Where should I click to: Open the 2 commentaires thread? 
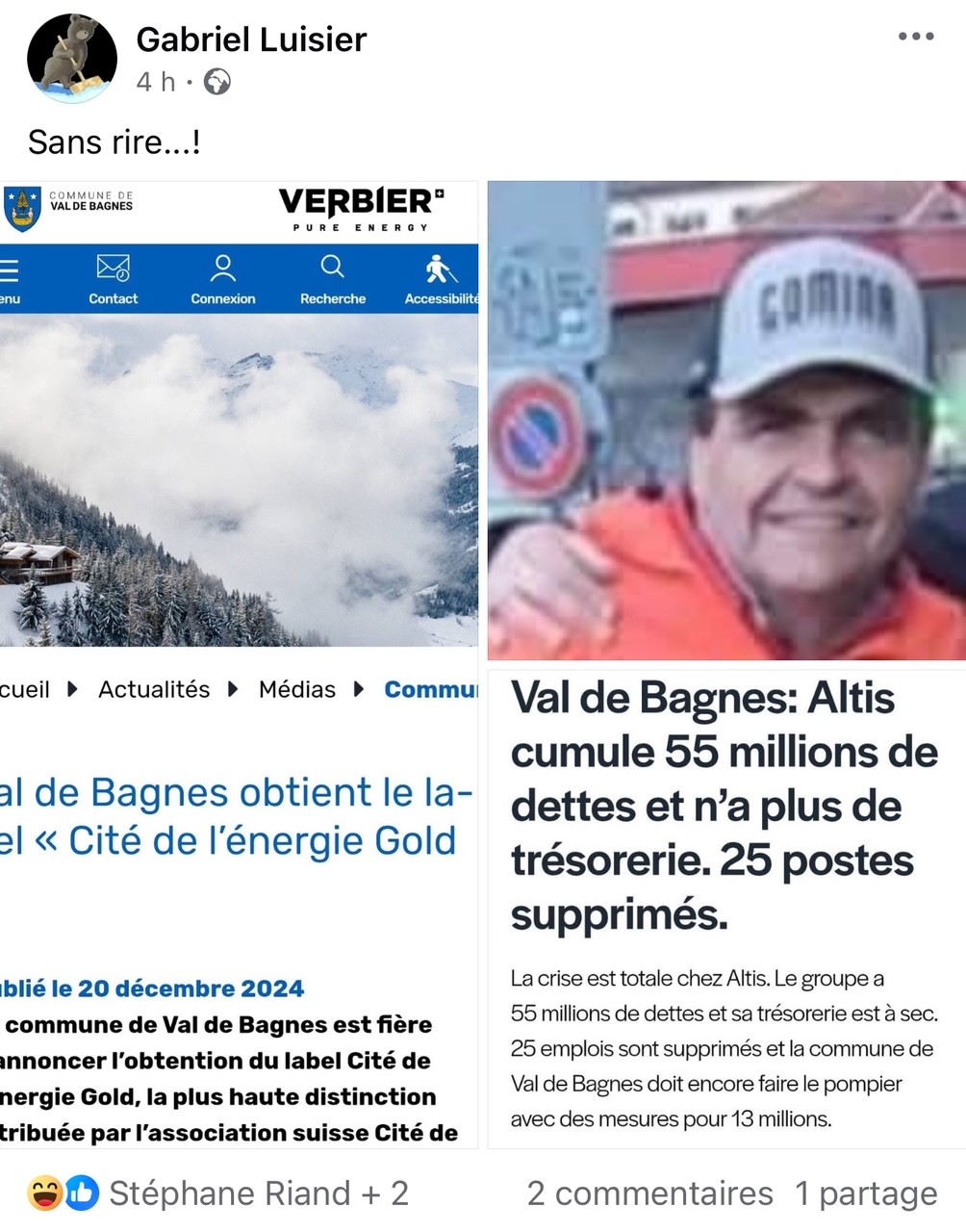649,1193
